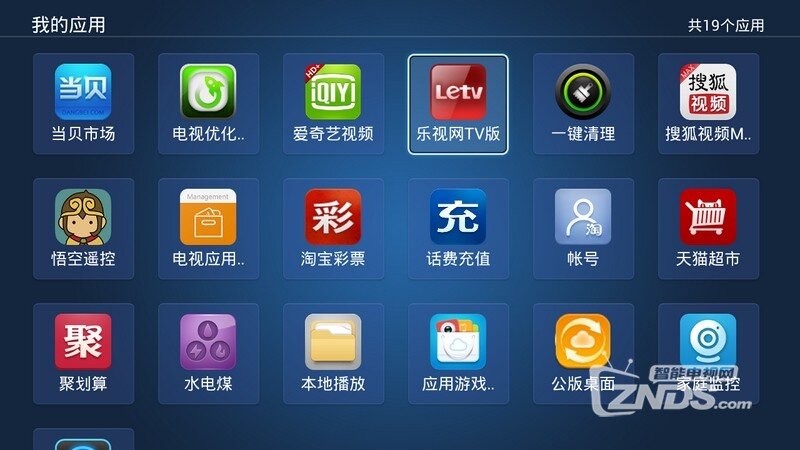The height and width of the screenshot is (450, 800).
Task: Open 应用游戏 app store
Action: tap(458, 353)
